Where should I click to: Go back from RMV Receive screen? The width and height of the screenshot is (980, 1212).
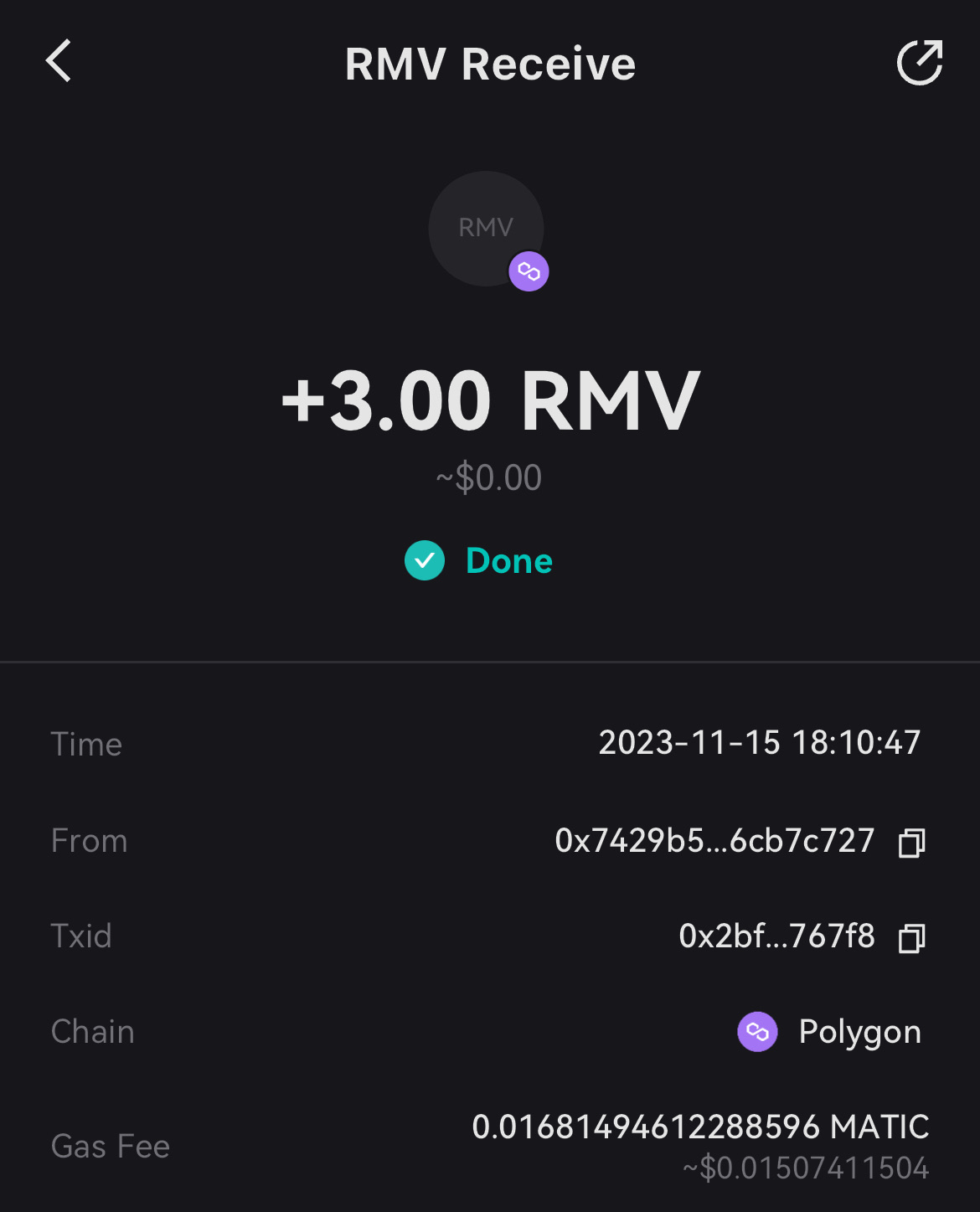coord(59,62)
